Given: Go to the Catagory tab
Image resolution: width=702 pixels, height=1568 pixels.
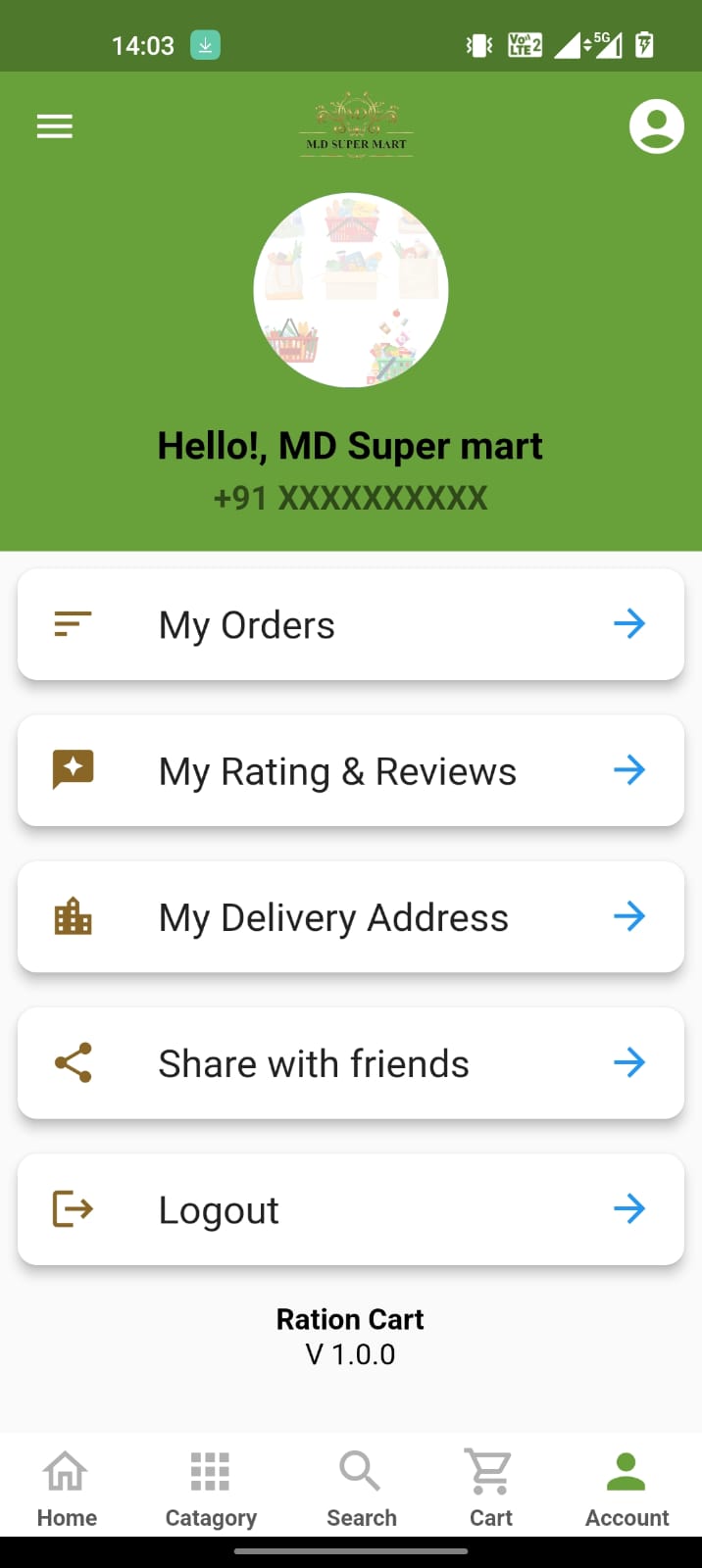Looking at the screenshot, I should [211, 1489].
